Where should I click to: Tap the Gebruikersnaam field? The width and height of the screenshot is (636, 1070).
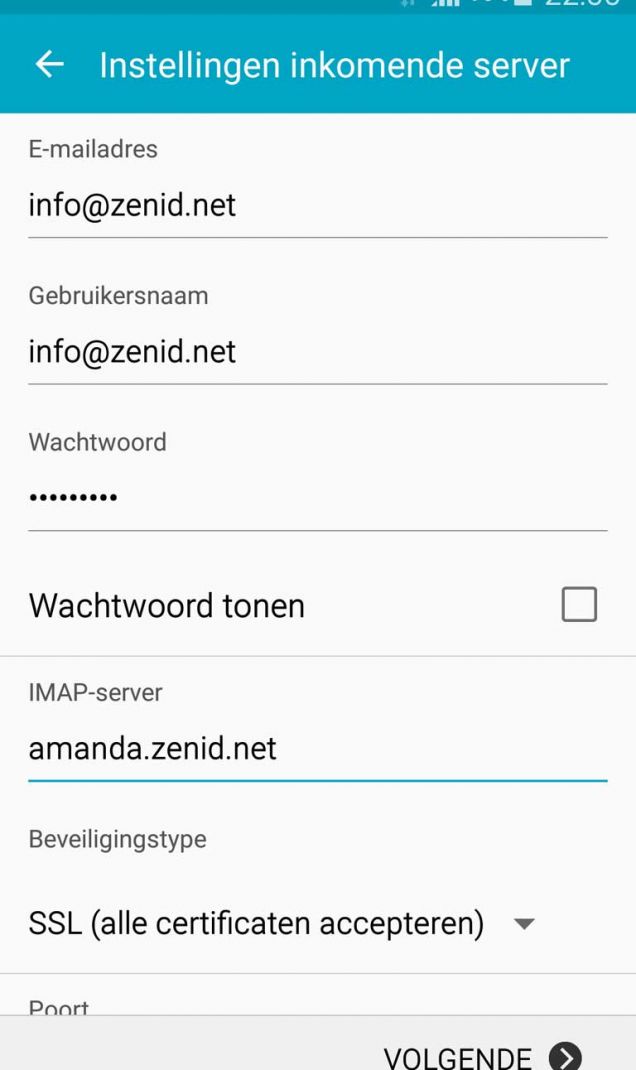tap(317, 352)
